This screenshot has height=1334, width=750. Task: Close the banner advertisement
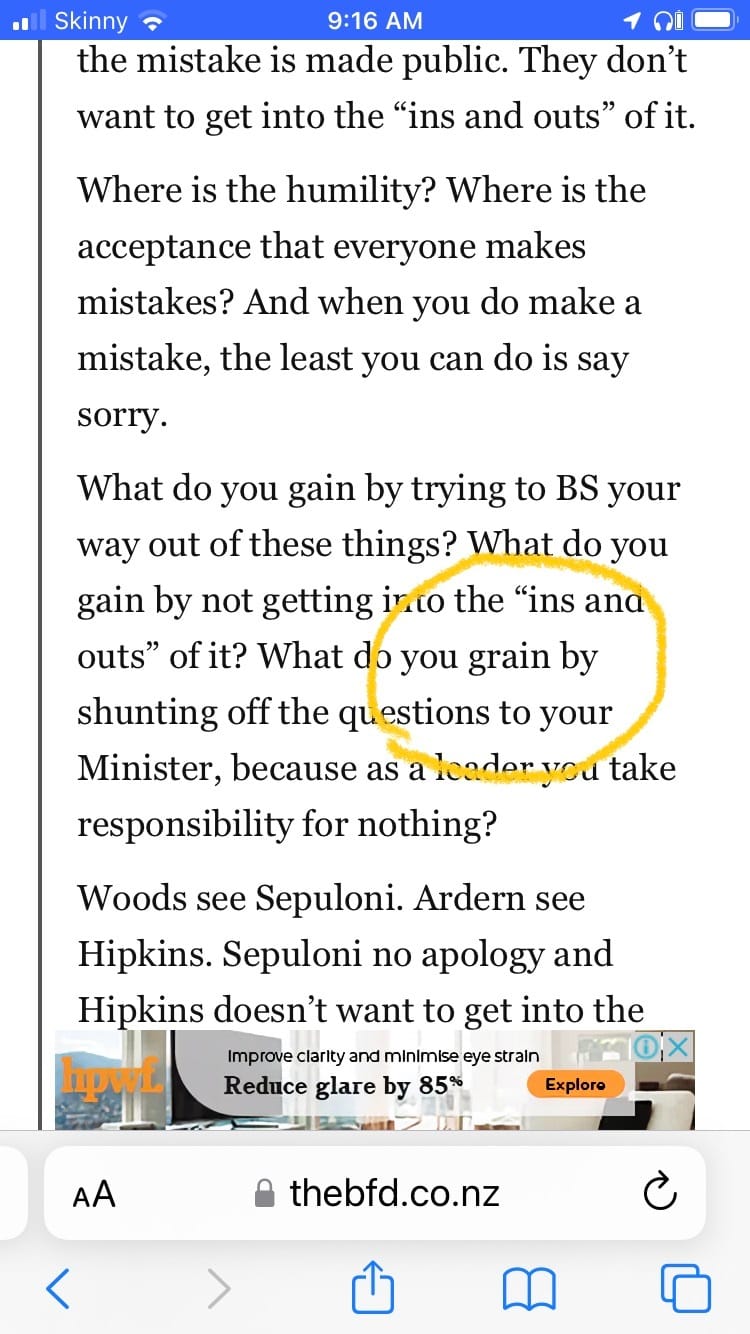click(679, 1047)
